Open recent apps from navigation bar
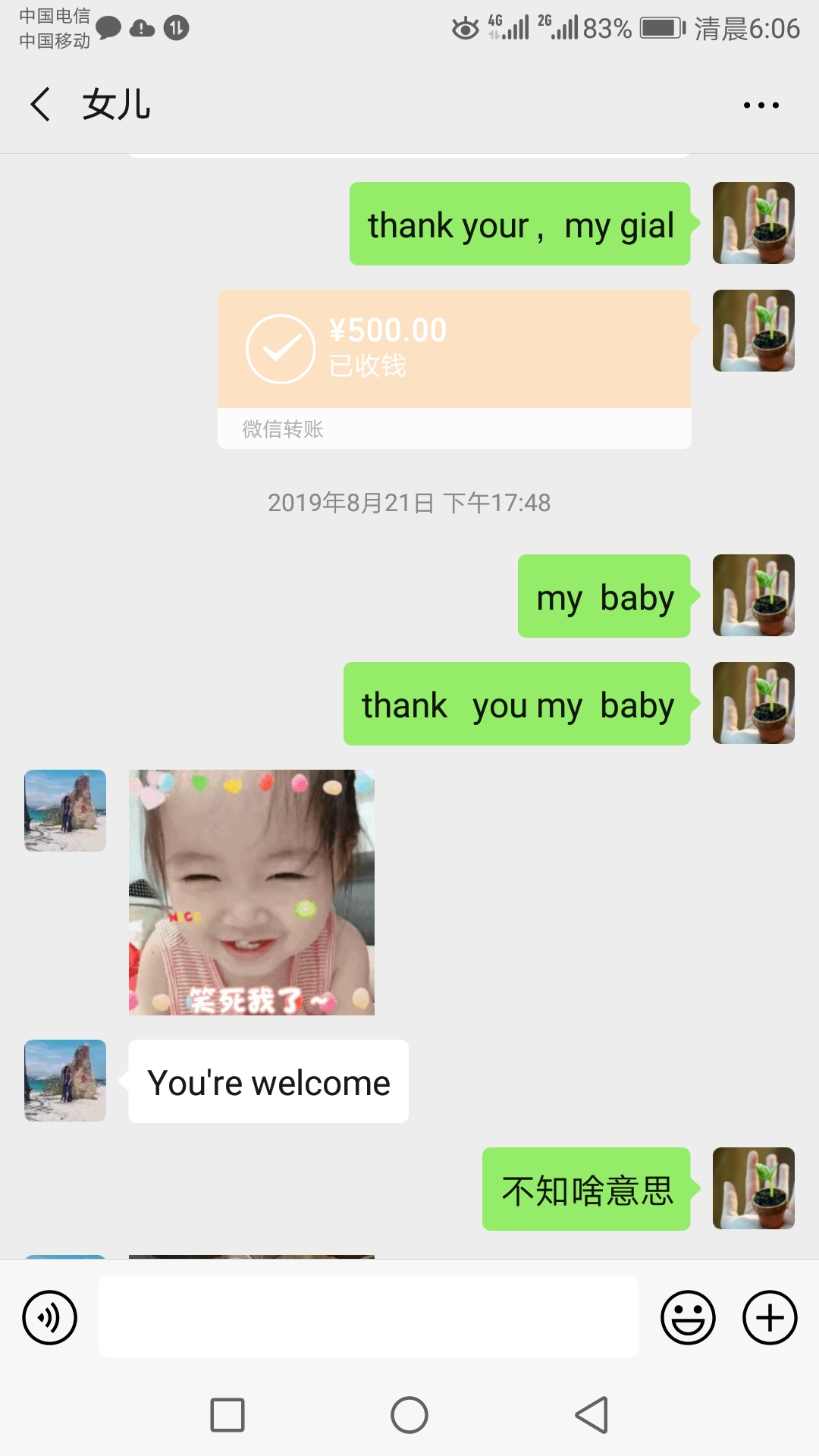The image size is (819, 1456). (227, 1415)
